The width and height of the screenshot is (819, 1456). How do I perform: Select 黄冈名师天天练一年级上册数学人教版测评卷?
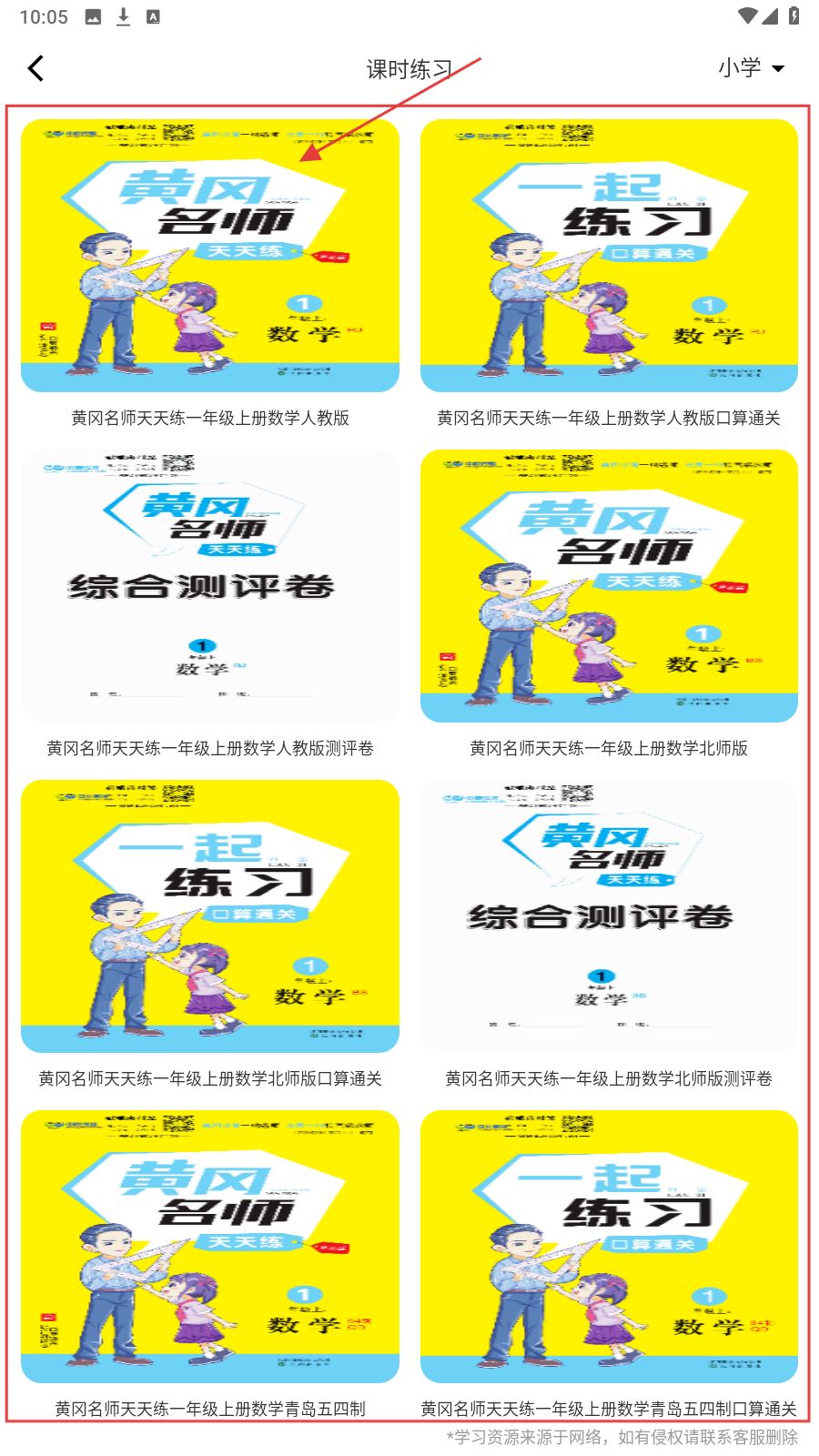[x=210, y=586]
